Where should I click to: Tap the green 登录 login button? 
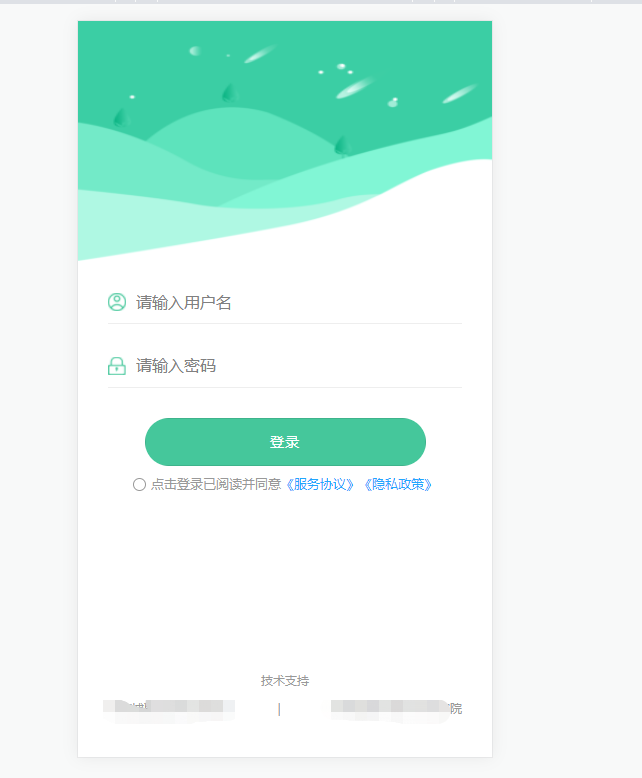click(x=285, y=442)
